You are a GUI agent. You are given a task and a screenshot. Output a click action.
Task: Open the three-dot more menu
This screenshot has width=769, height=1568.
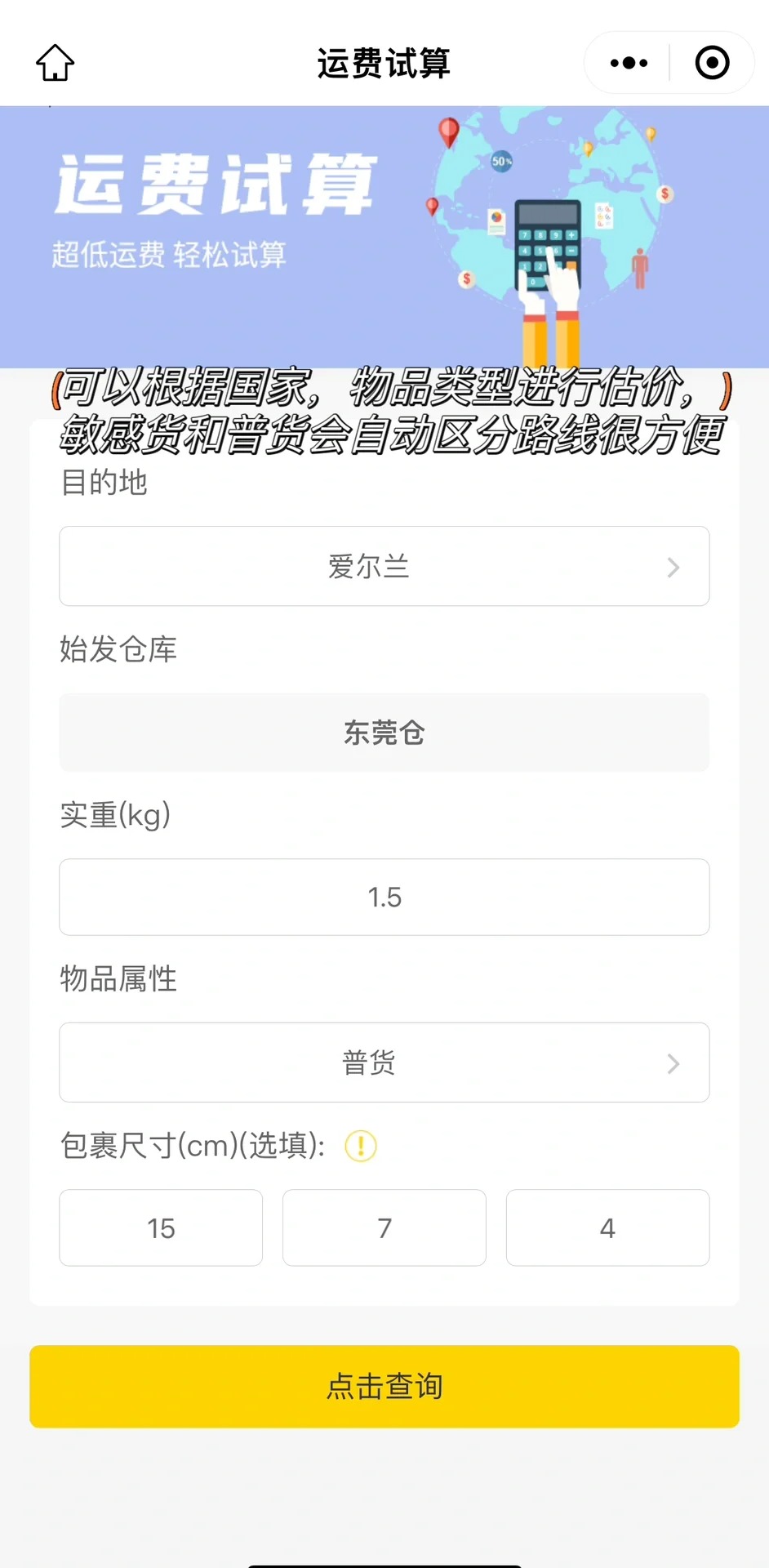629,63
